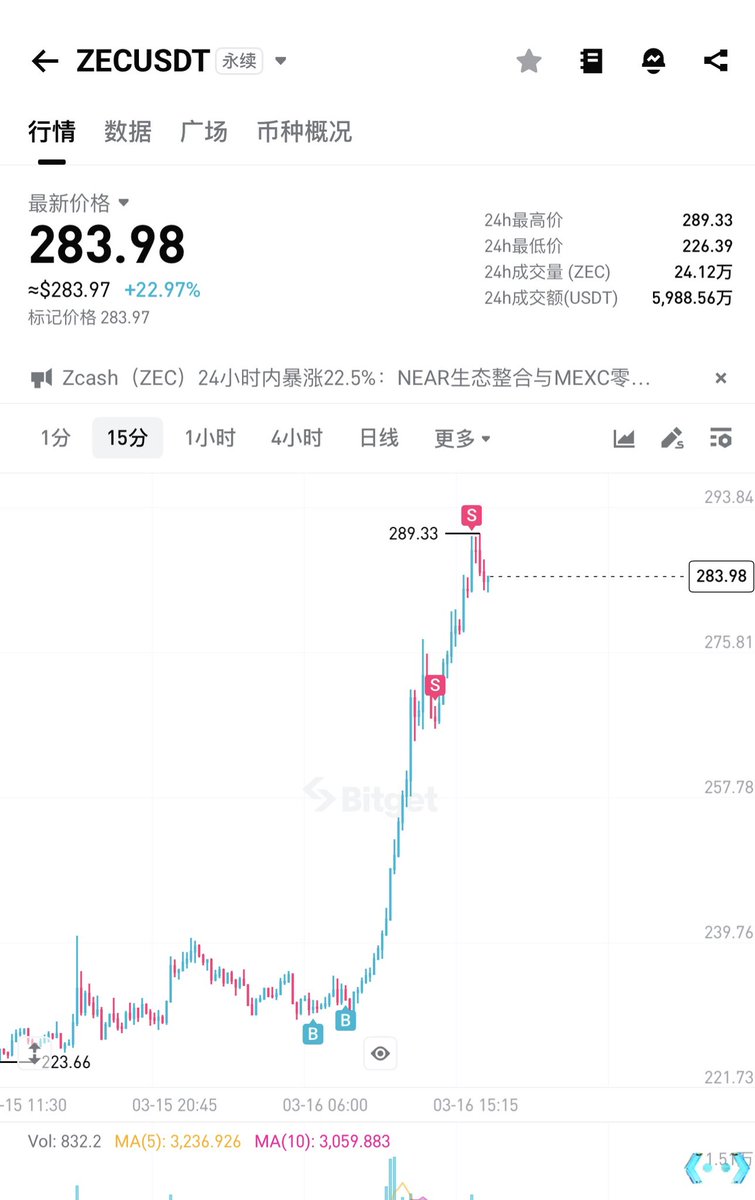Switch to the 广场 tab
The width and height of the screenshot is (755, 1200).
(204, 132)
